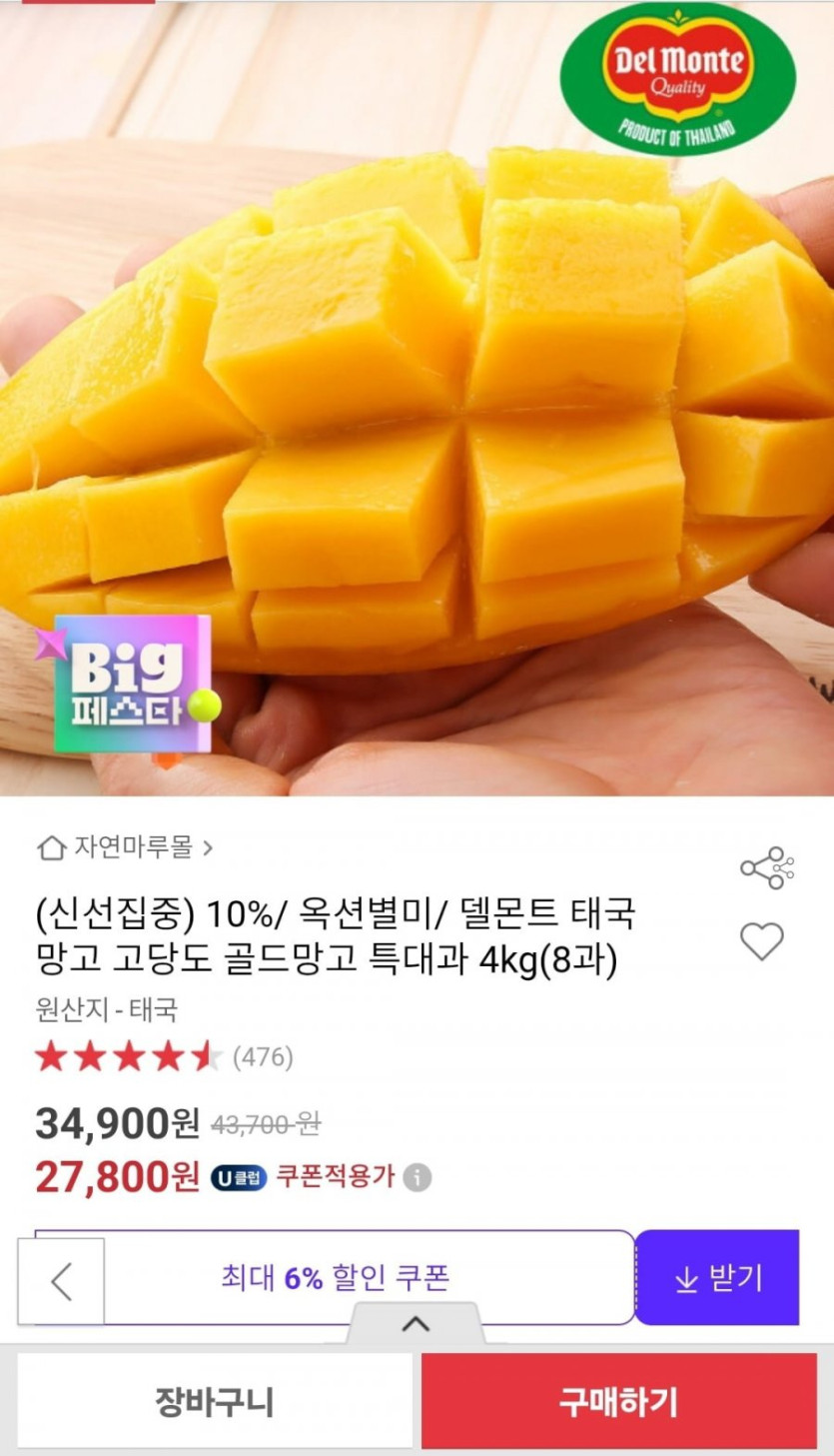Screen dimensions: 834x1456
Task: Tap 받기 to download the coupon
Action: click(x=717, y=1278)
